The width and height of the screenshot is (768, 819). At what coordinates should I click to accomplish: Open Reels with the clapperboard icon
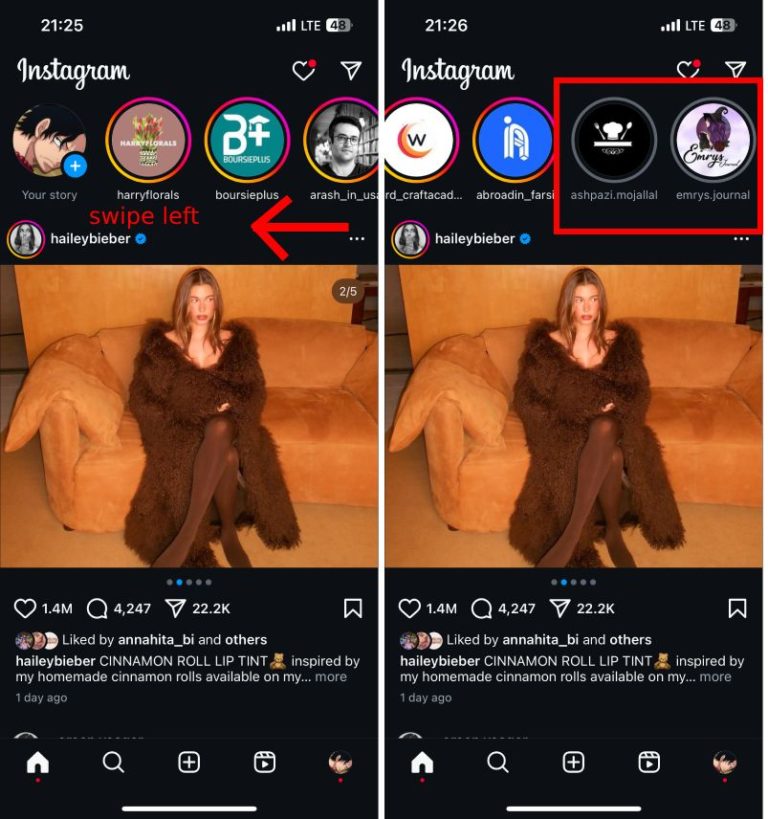click(264, 761)
